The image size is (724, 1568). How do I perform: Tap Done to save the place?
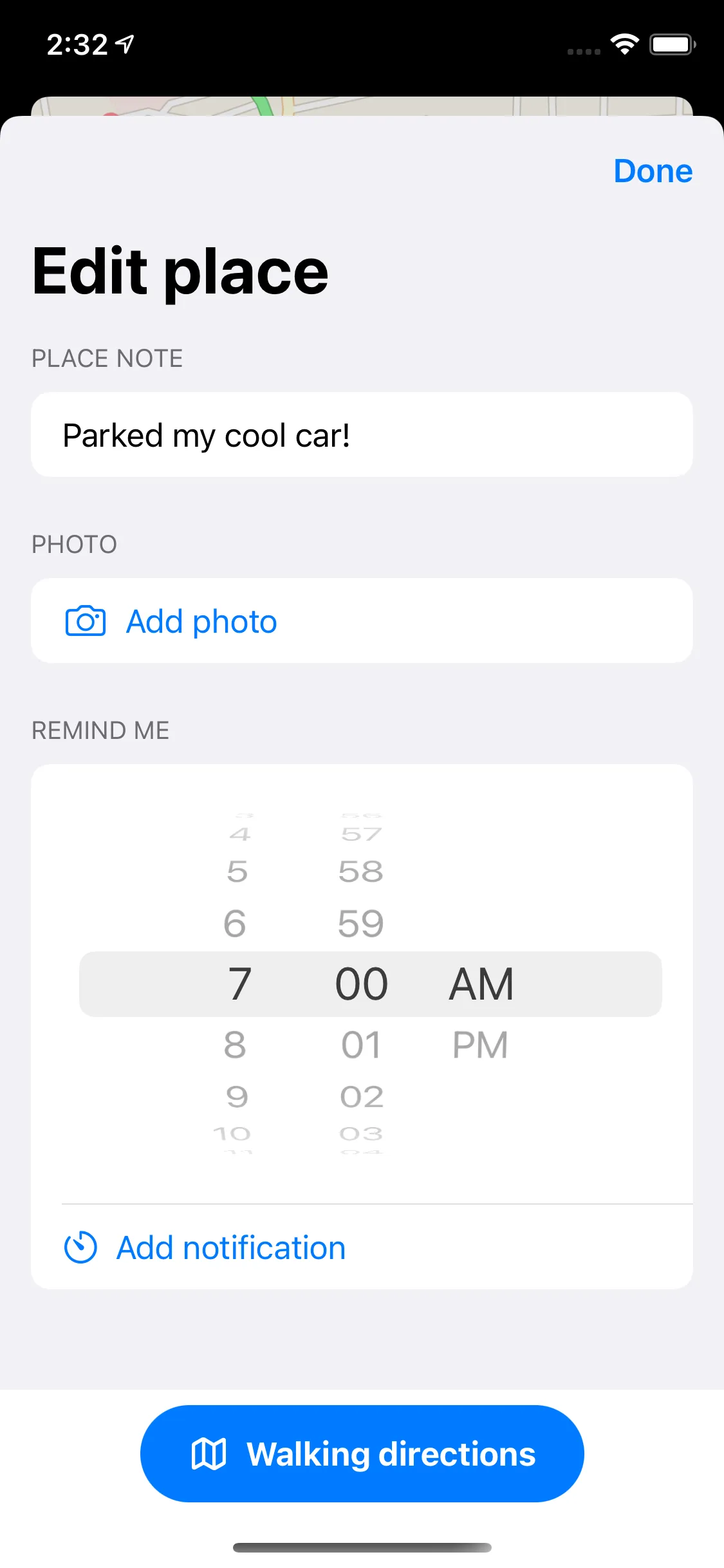653,171
